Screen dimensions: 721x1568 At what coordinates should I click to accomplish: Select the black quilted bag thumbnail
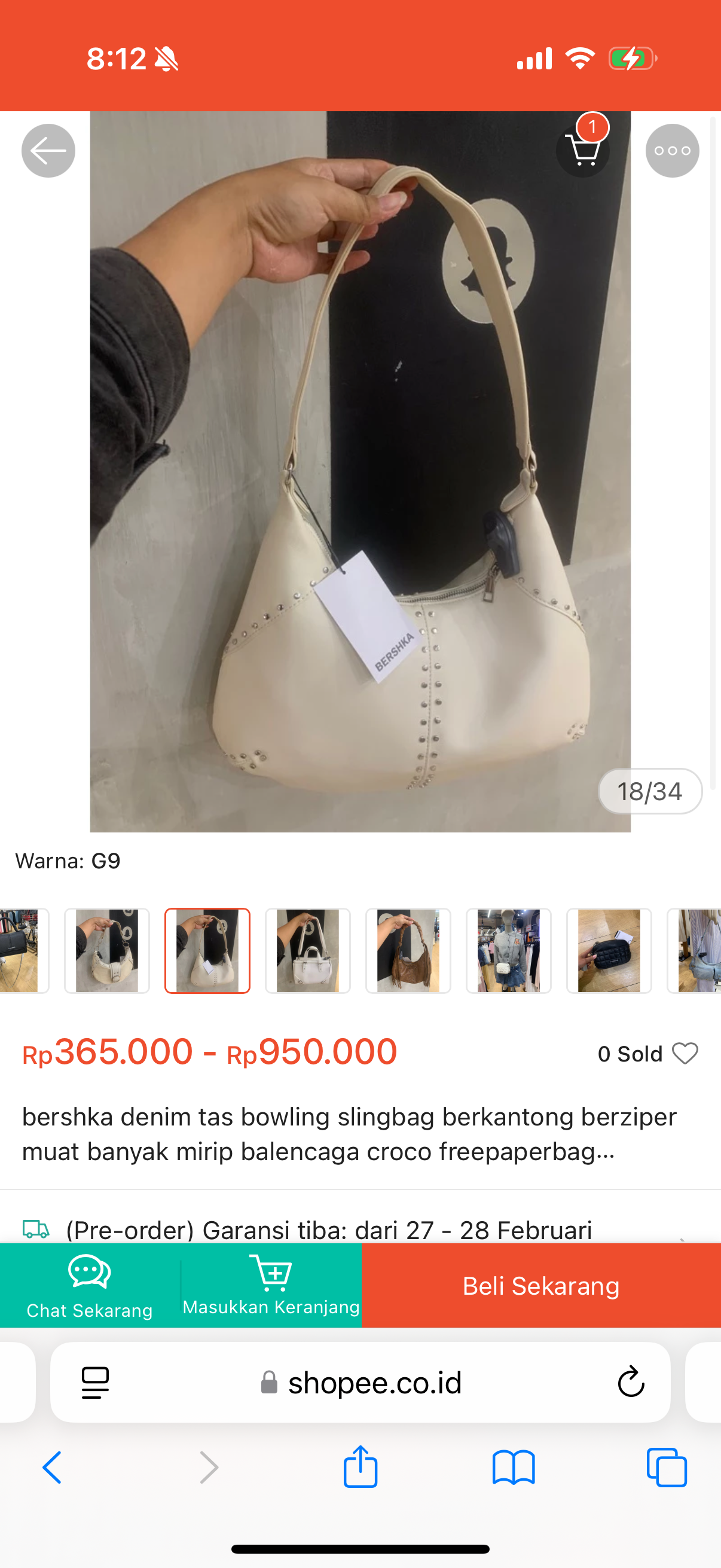[609, 950]
